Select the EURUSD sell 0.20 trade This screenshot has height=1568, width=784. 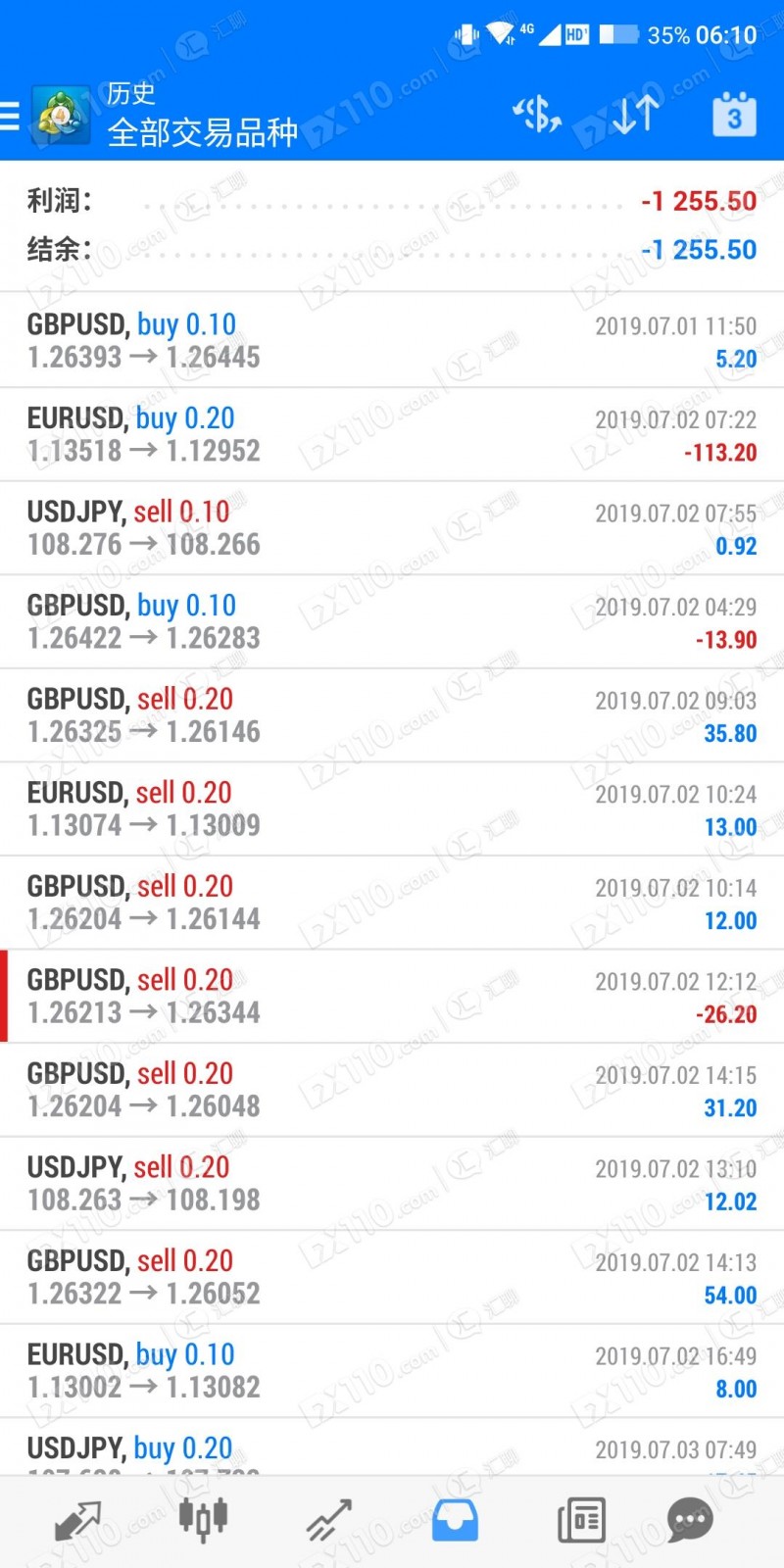click(392, 808)
